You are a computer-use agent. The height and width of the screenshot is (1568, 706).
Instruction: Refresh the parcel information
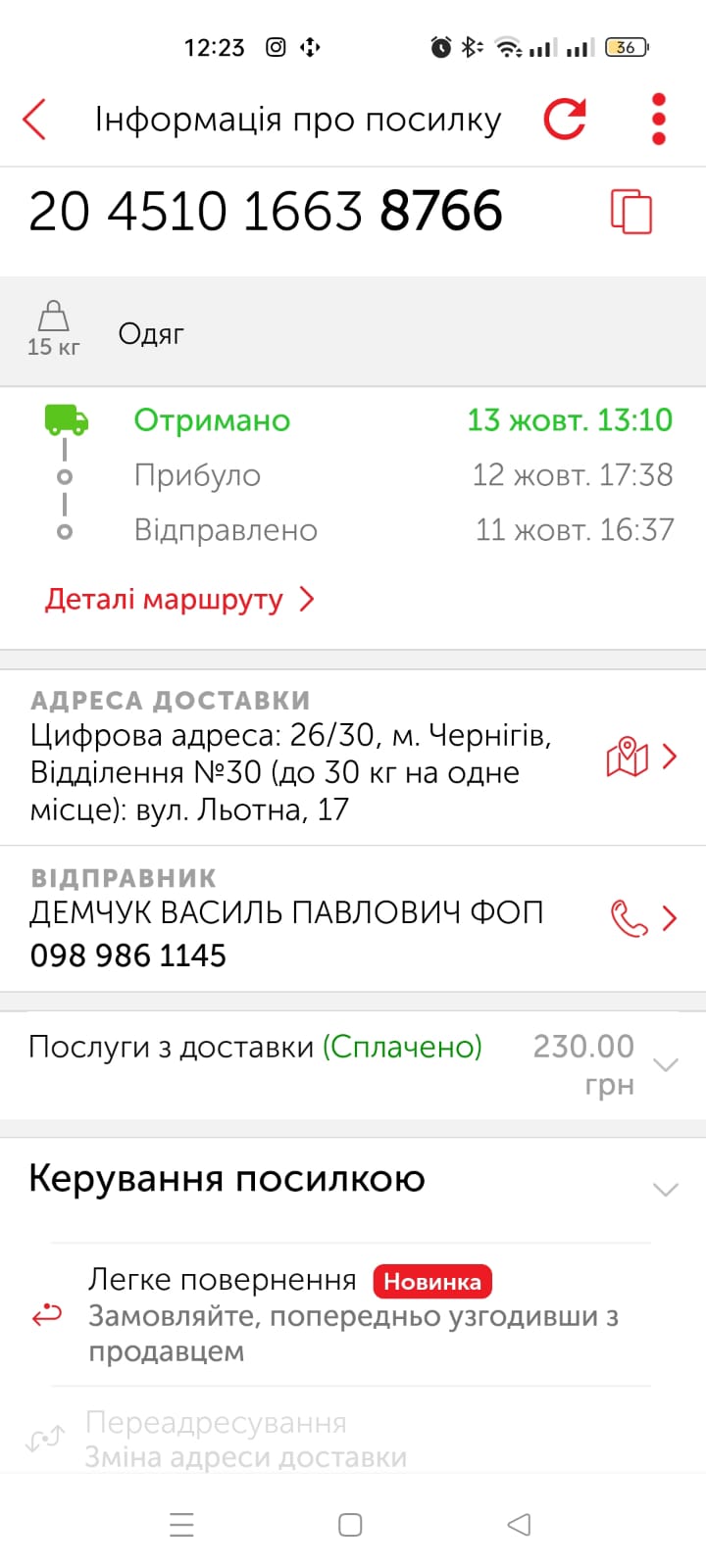565,120
